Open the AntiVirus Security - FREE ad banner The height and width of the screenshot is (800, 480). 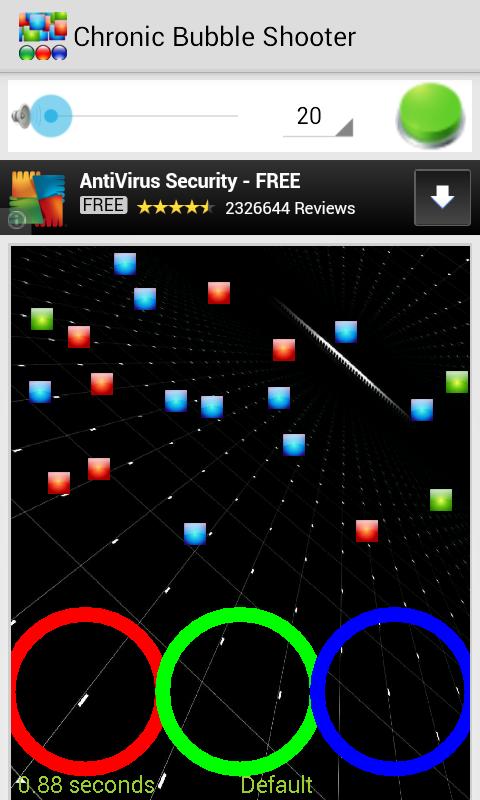[240, 197]
